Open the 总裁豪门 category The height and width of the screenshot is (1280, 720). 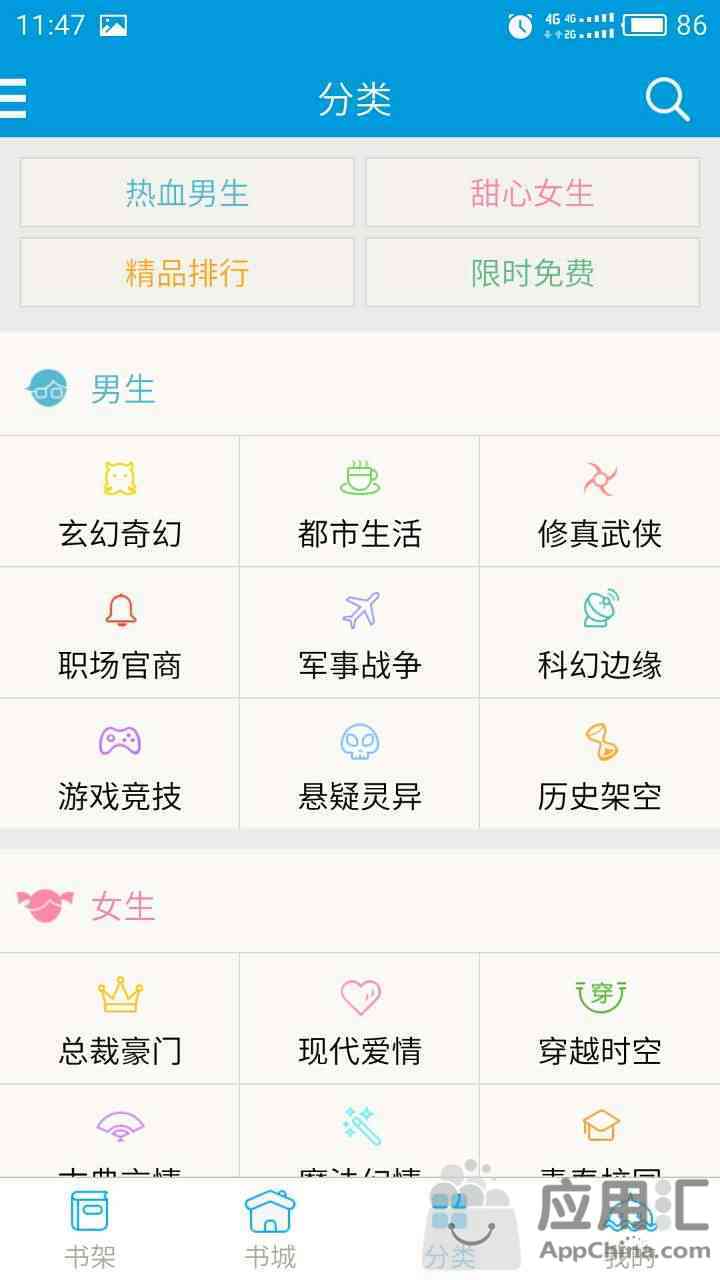pos(120,1019)
